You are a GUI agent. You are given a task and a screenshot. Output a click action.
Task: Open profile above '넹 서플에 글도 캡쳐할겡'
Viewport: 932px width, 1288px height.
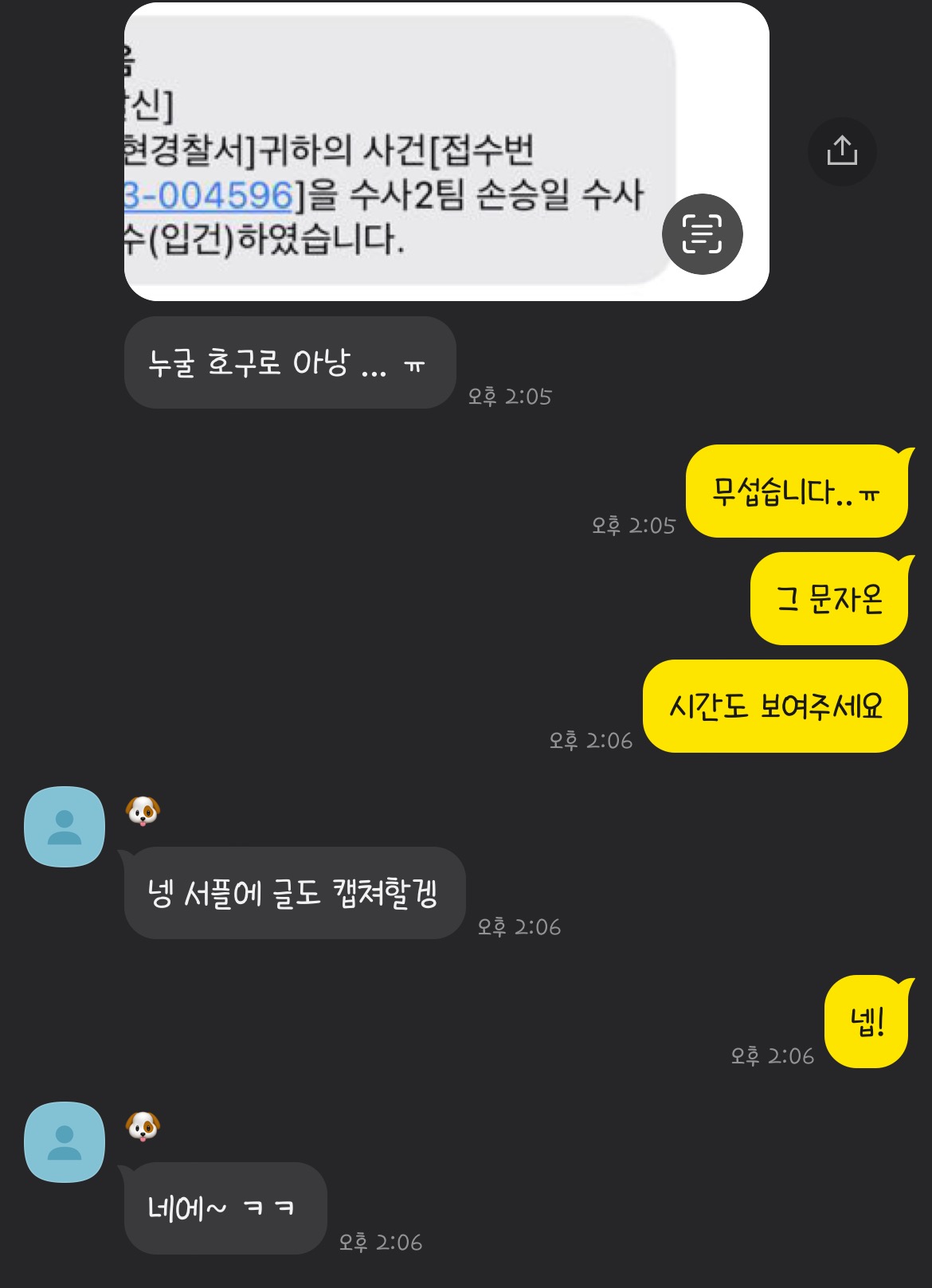(x=65, y=827)
